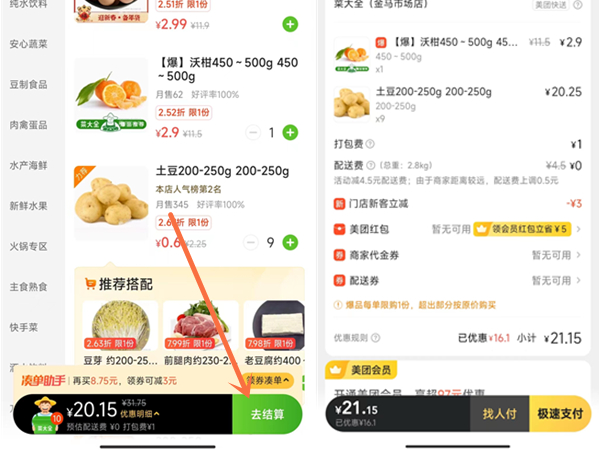Switch to the 安心蔬菜 category
Image resolution: width=600 pixels, height=450 pixels.
point(28,44)
